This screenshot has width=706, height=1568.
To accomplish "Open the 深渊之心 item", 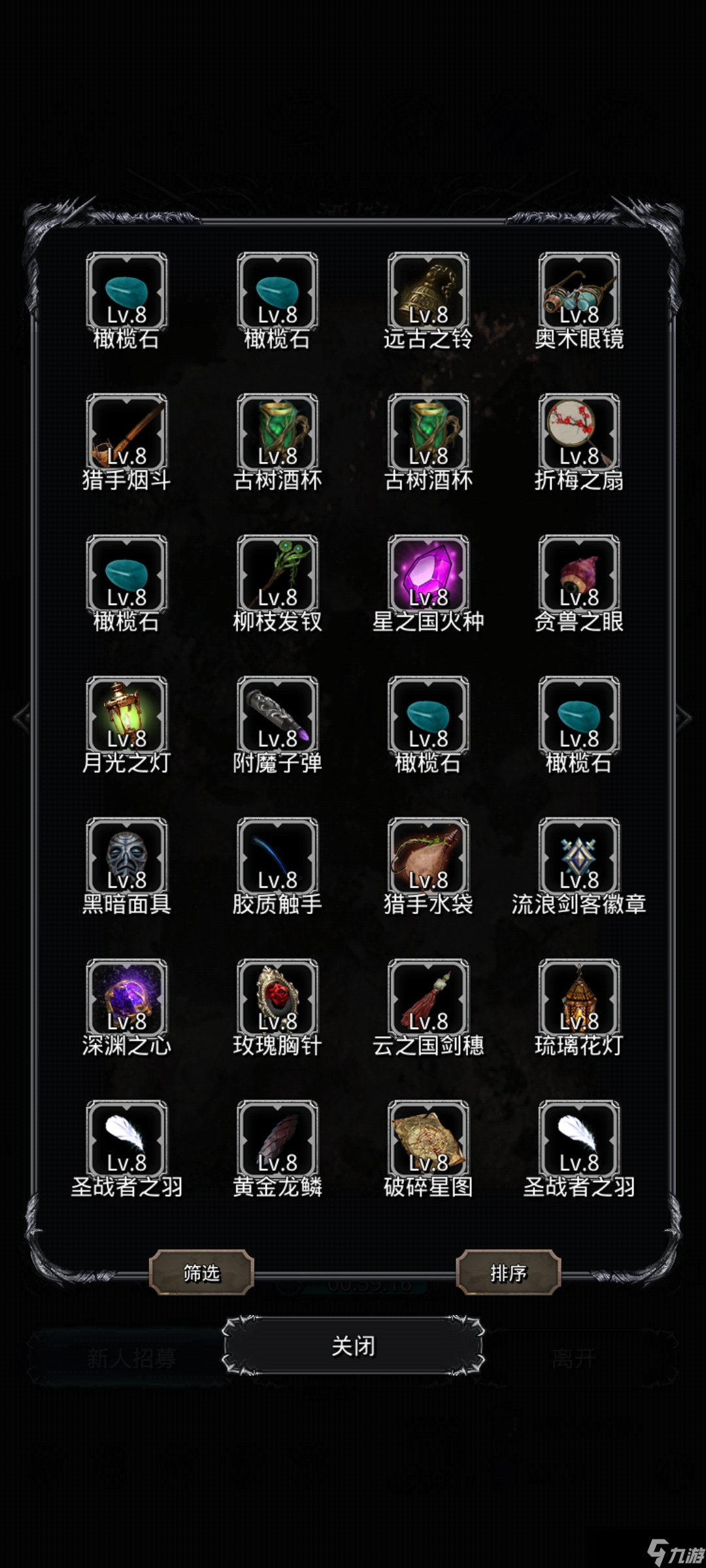I will pyautogui.click(x=126, y=999).
